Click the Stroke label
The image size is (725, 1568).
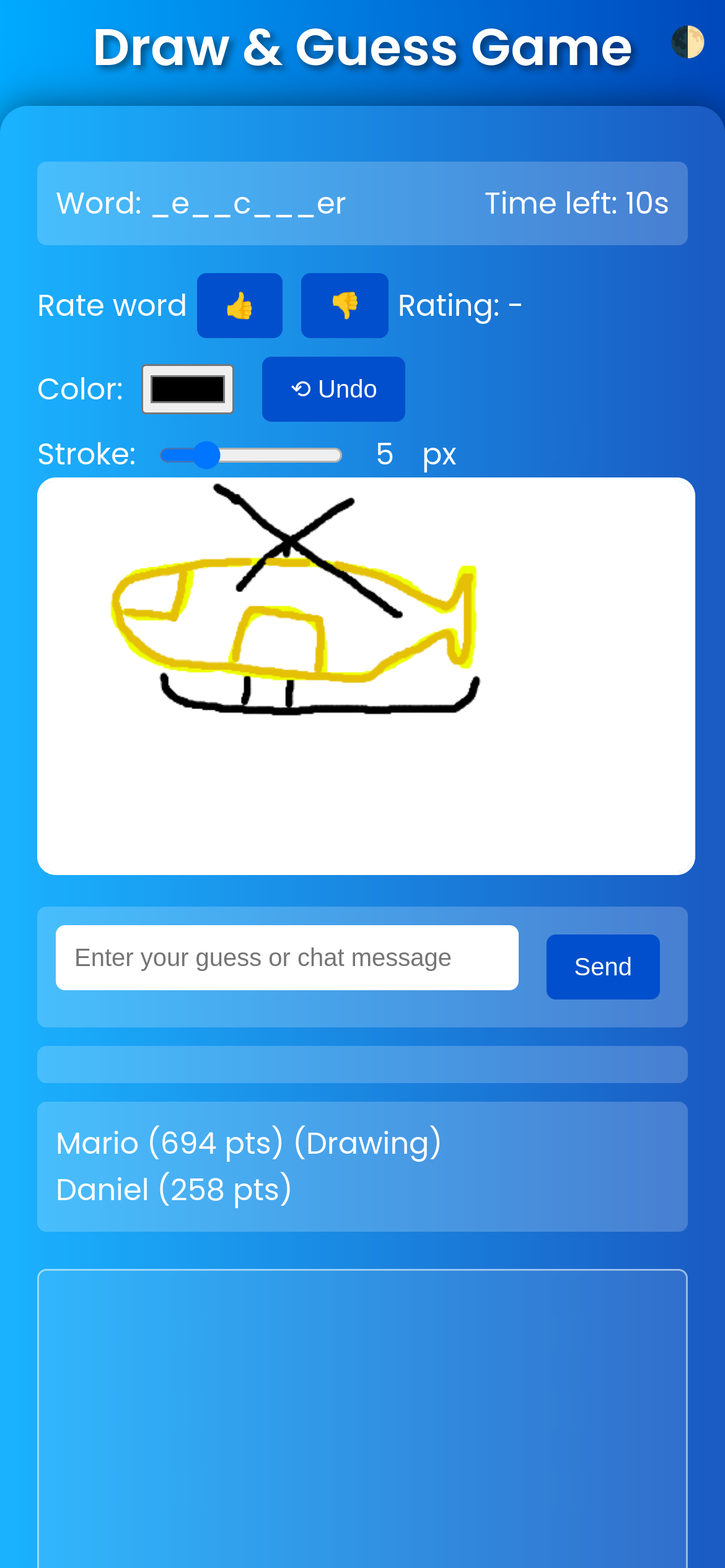click(87, 454)
